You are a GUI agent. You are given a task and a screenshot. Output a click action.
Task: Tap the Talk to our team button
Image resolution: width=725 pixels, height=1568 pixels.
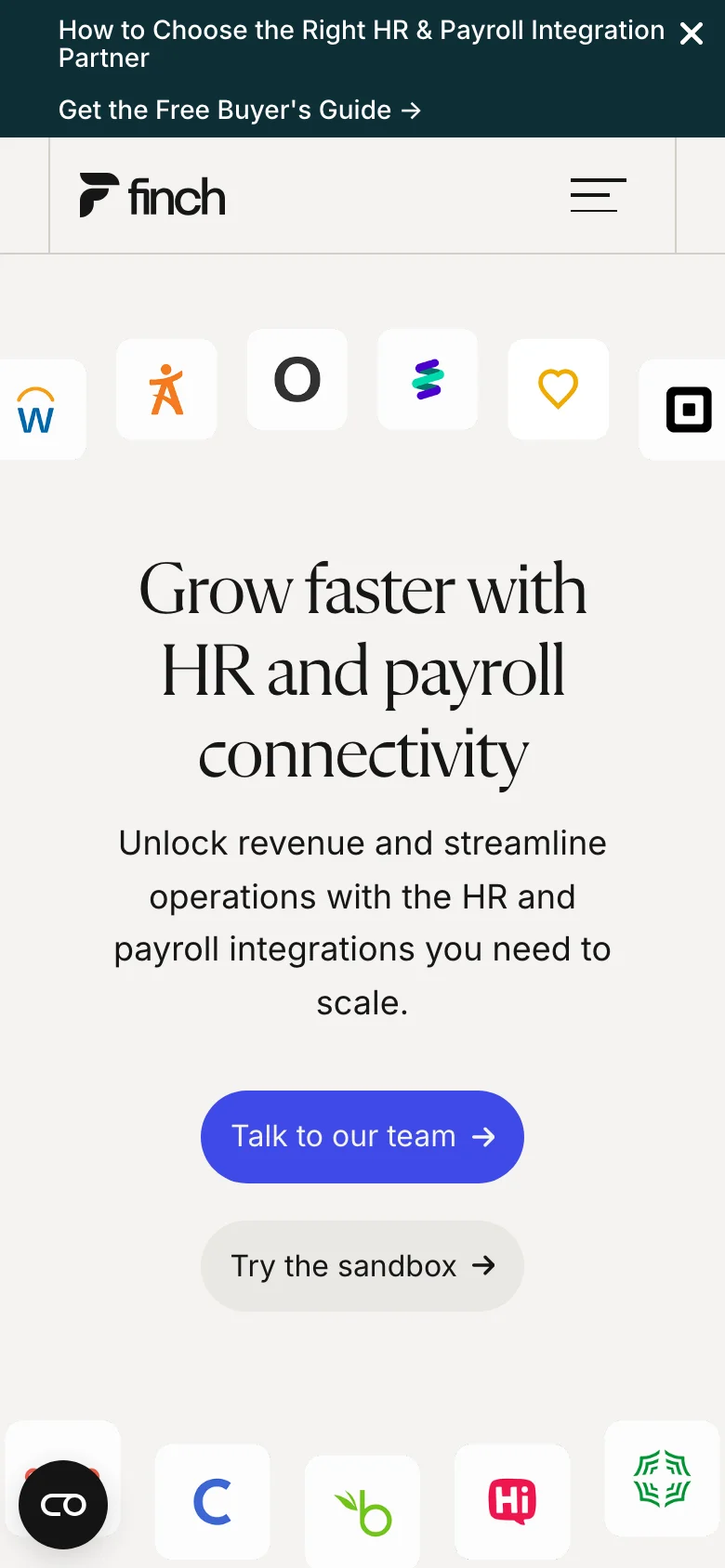pyautogui.click(x=362, y=1136)
